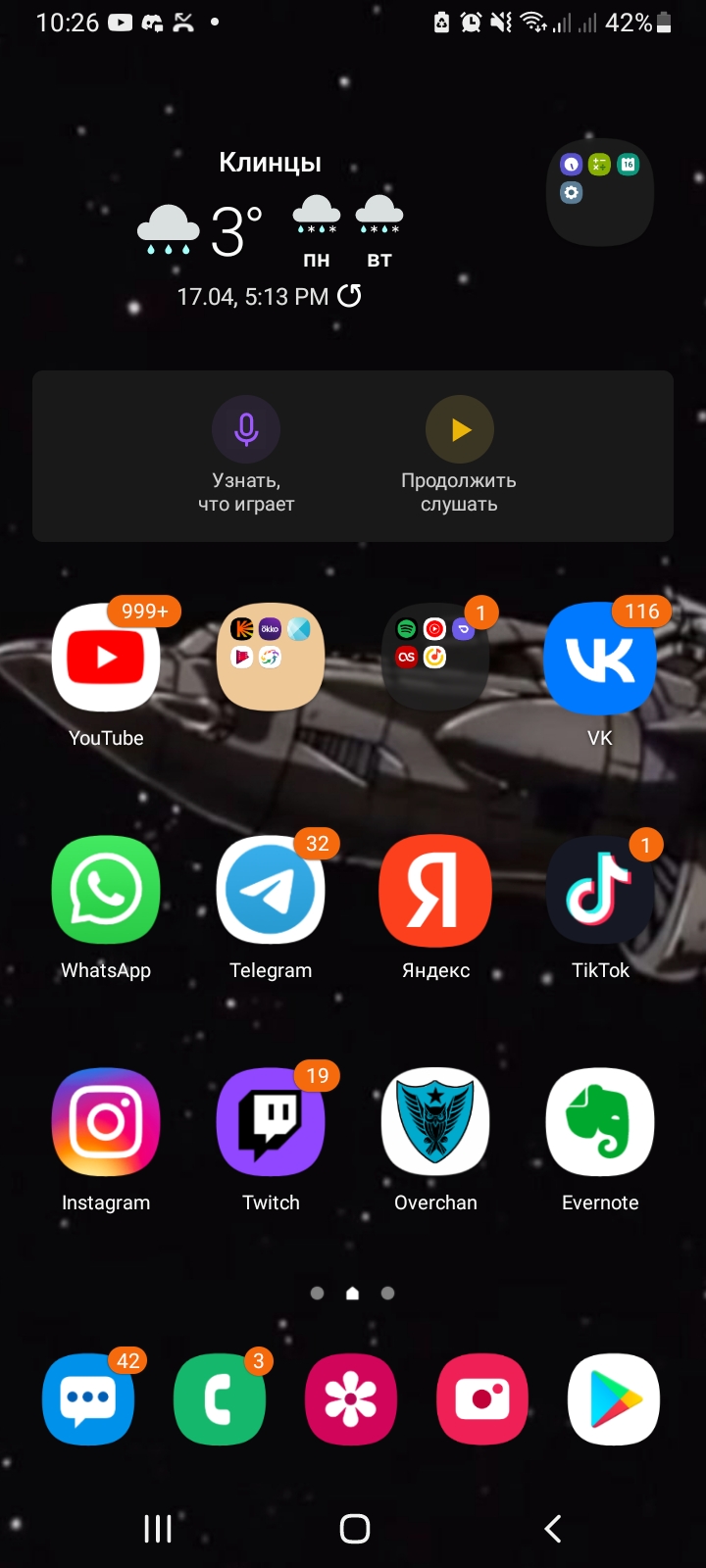Open the messages app with 42 unread
The image size is (706, 1568).
88,1399
